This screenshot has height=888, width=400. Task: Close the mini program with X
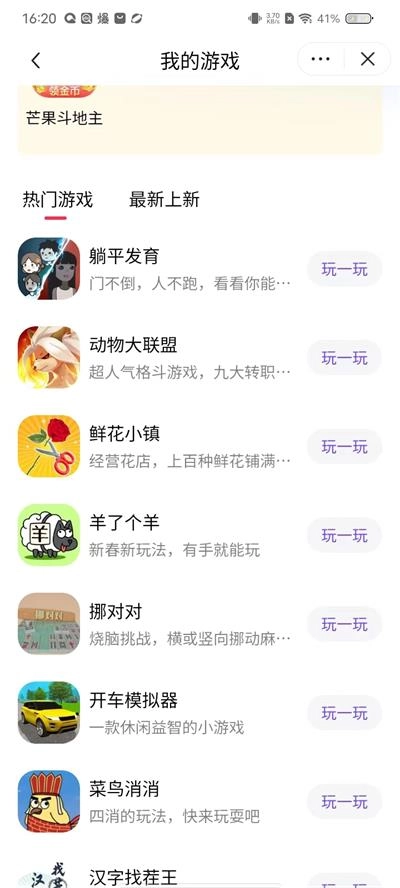(x=368, y=59)
